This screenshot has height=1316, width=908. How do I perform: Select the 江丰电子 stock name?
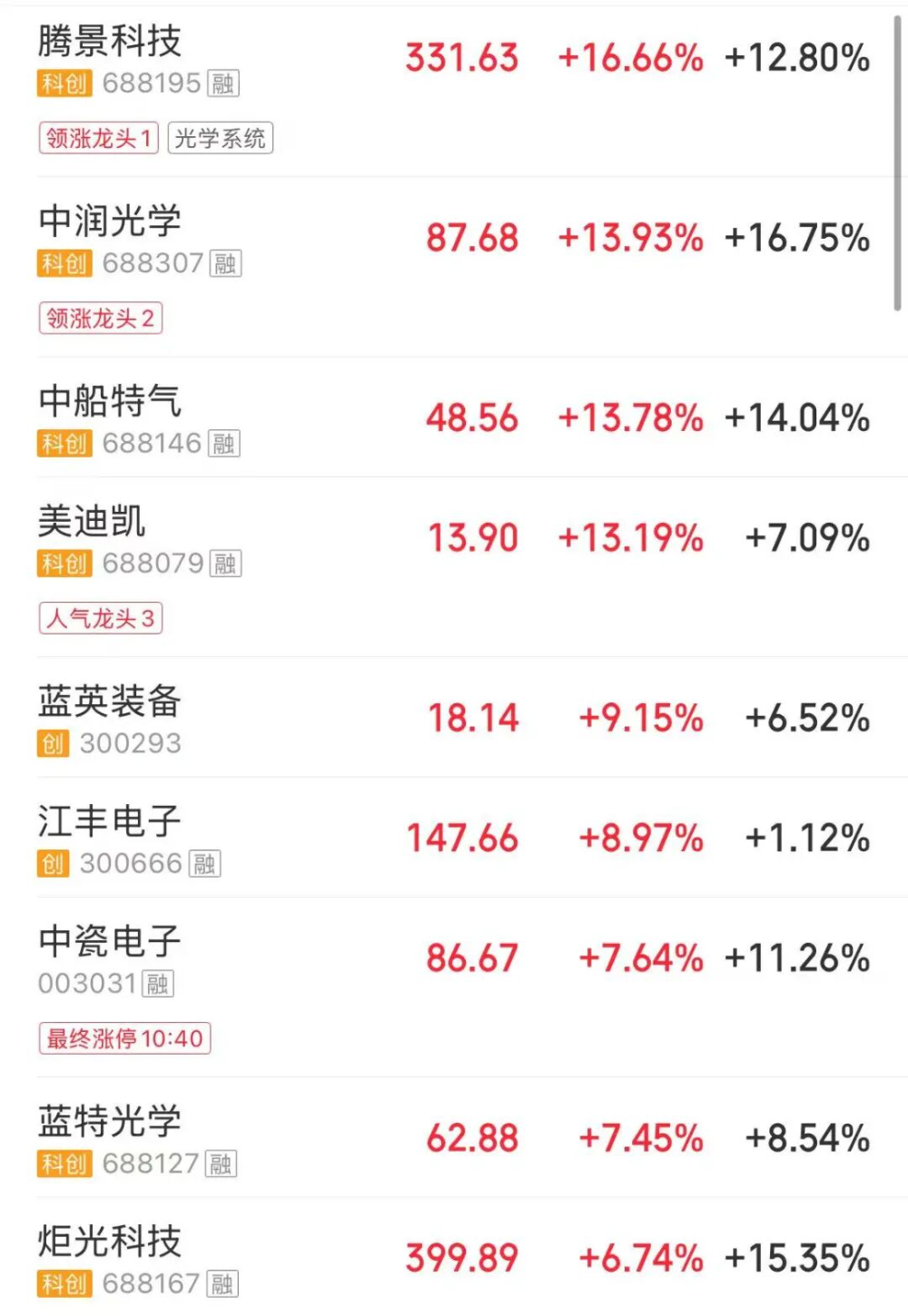(x=109, y=822)
